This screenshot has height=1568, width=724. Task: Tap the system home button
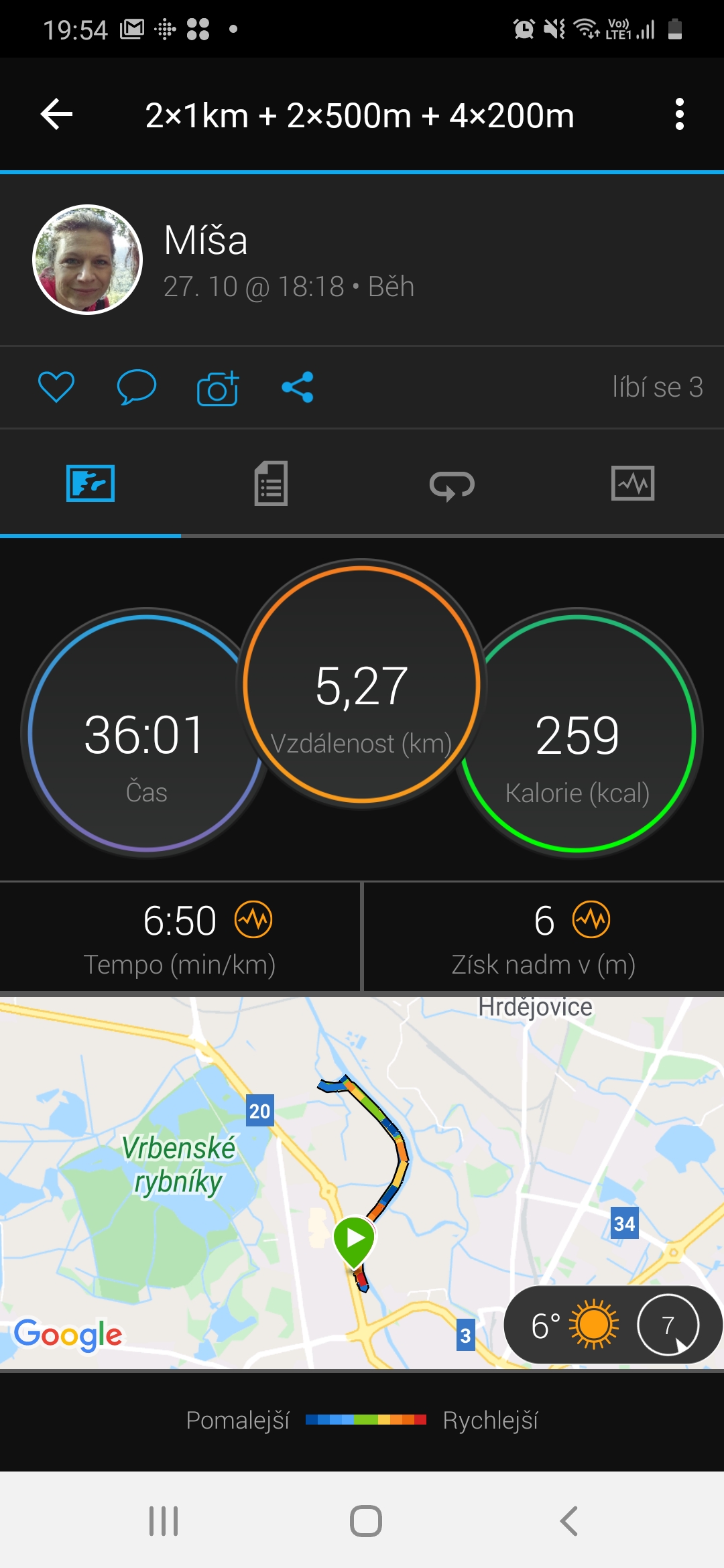pyautogui.click(x=366, y=1521)
